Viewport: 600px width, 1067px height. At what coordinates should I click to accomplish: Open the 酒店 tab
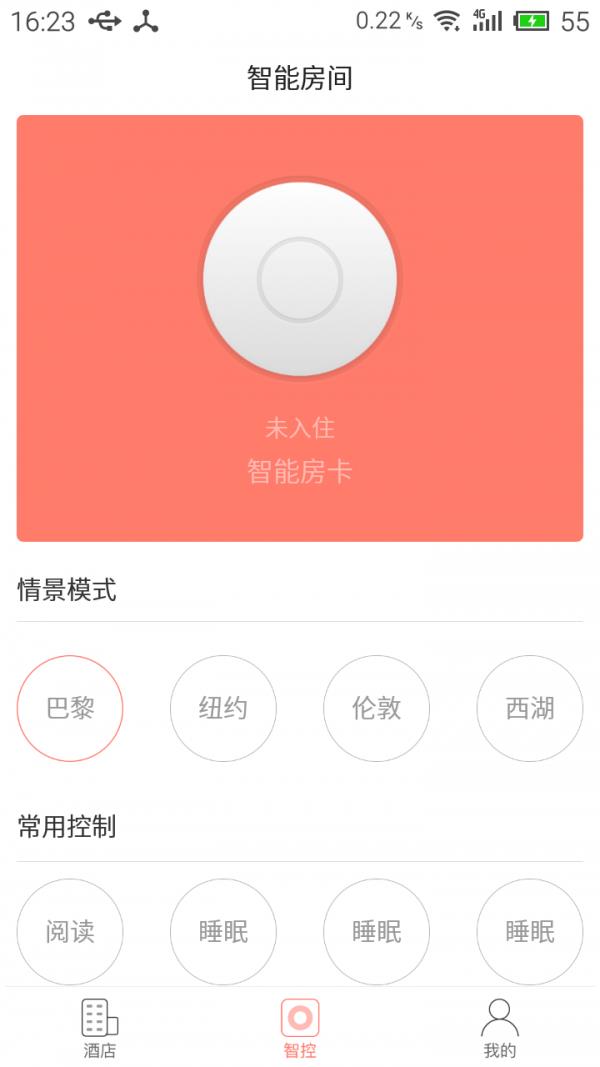100,1028
